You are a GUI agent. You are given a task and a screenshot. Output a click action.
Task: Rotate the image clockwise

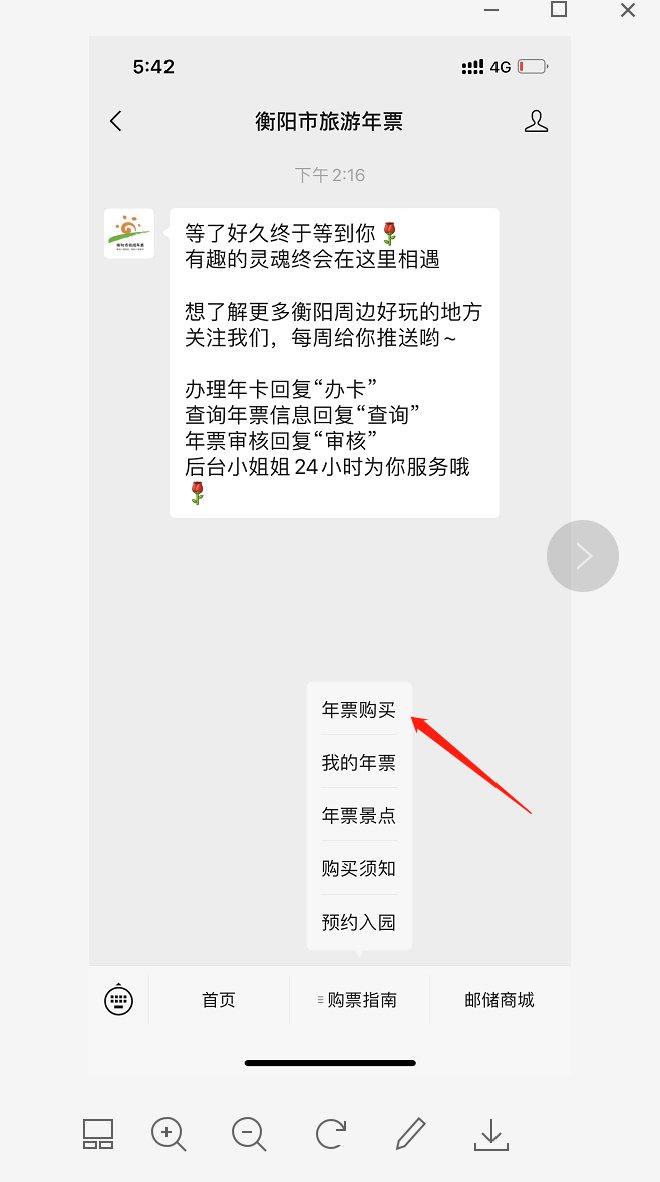coord(330,1134)
